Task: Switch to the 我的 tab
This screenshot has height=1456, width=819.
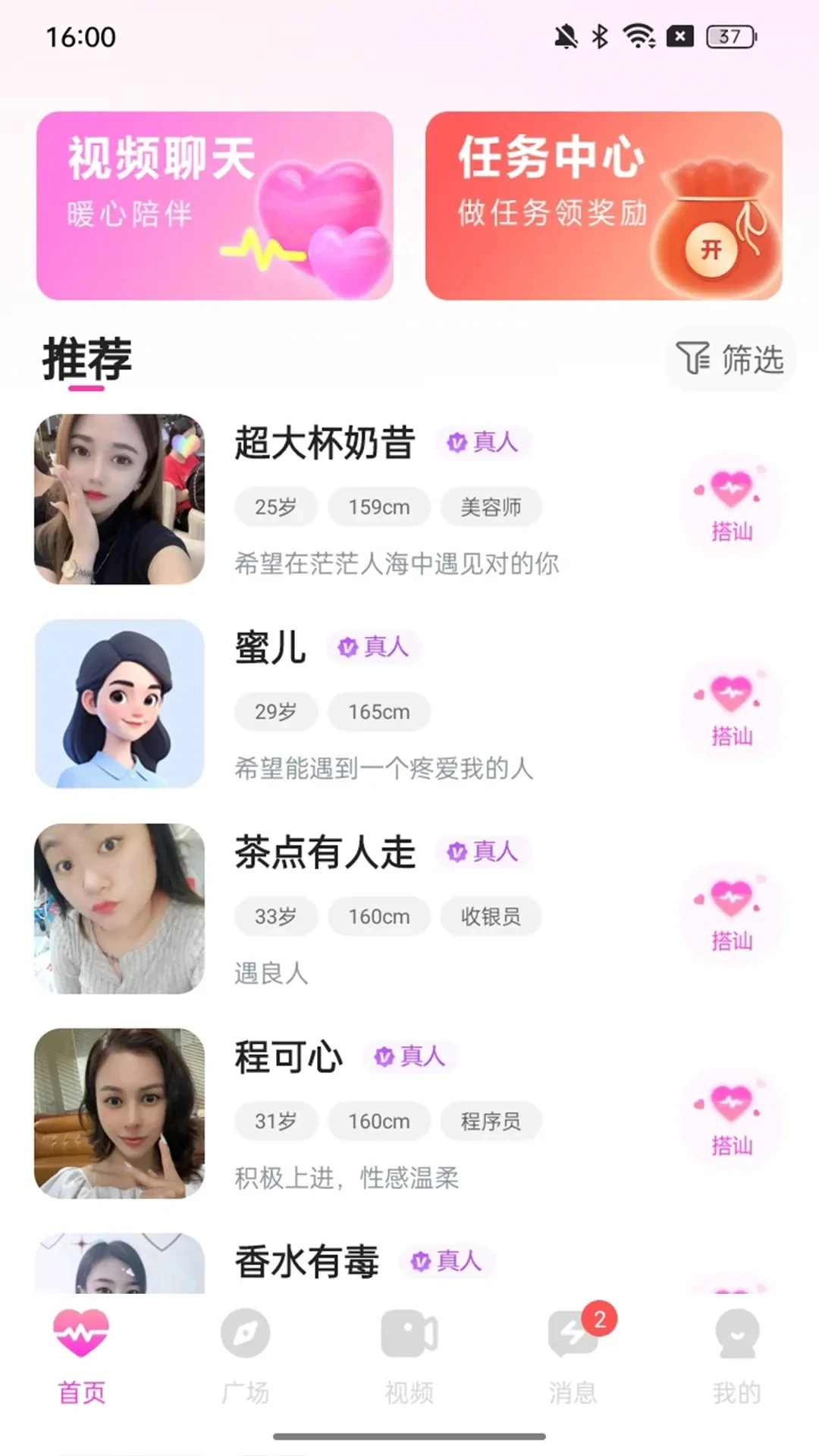Action: (x=737, y=1355)
